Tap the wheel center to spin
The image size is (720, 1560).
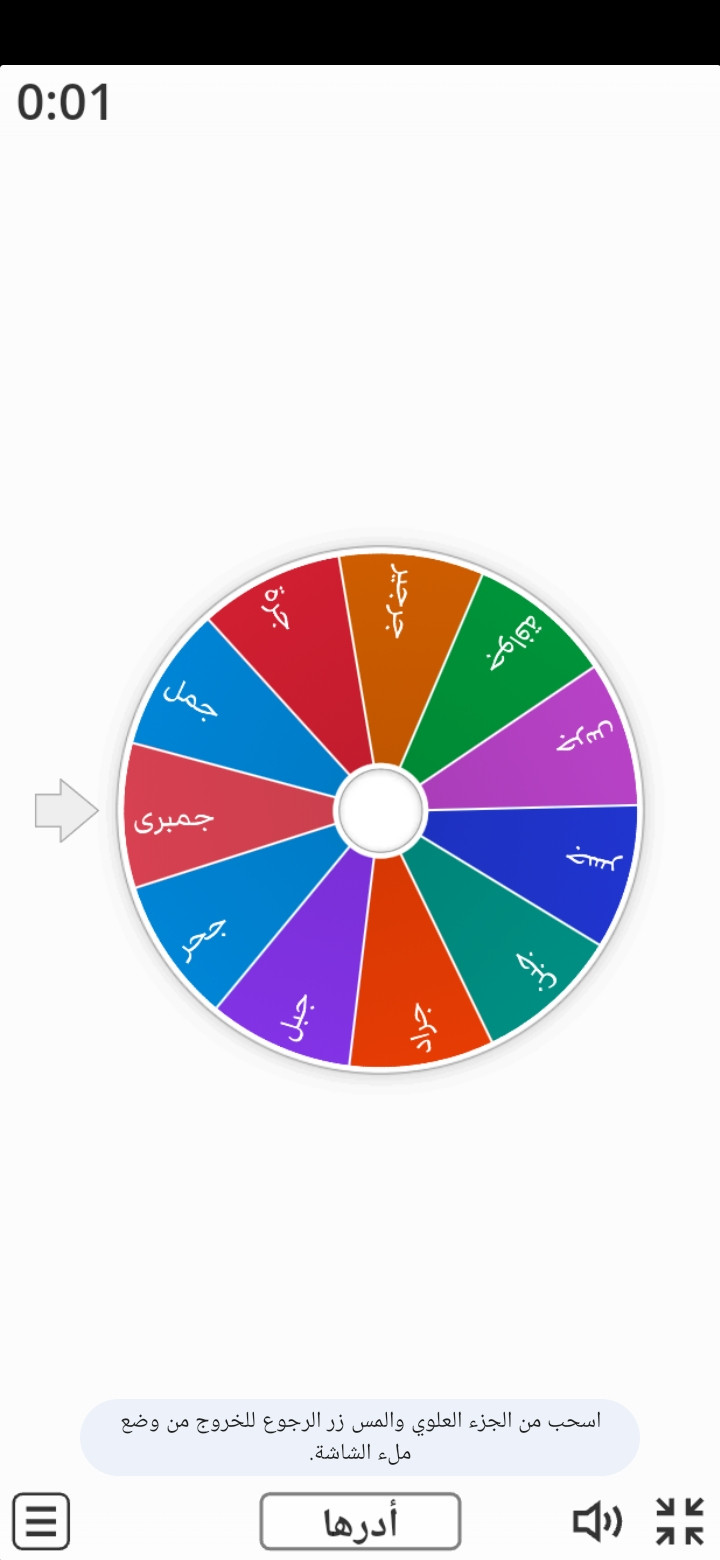point(381,810)
